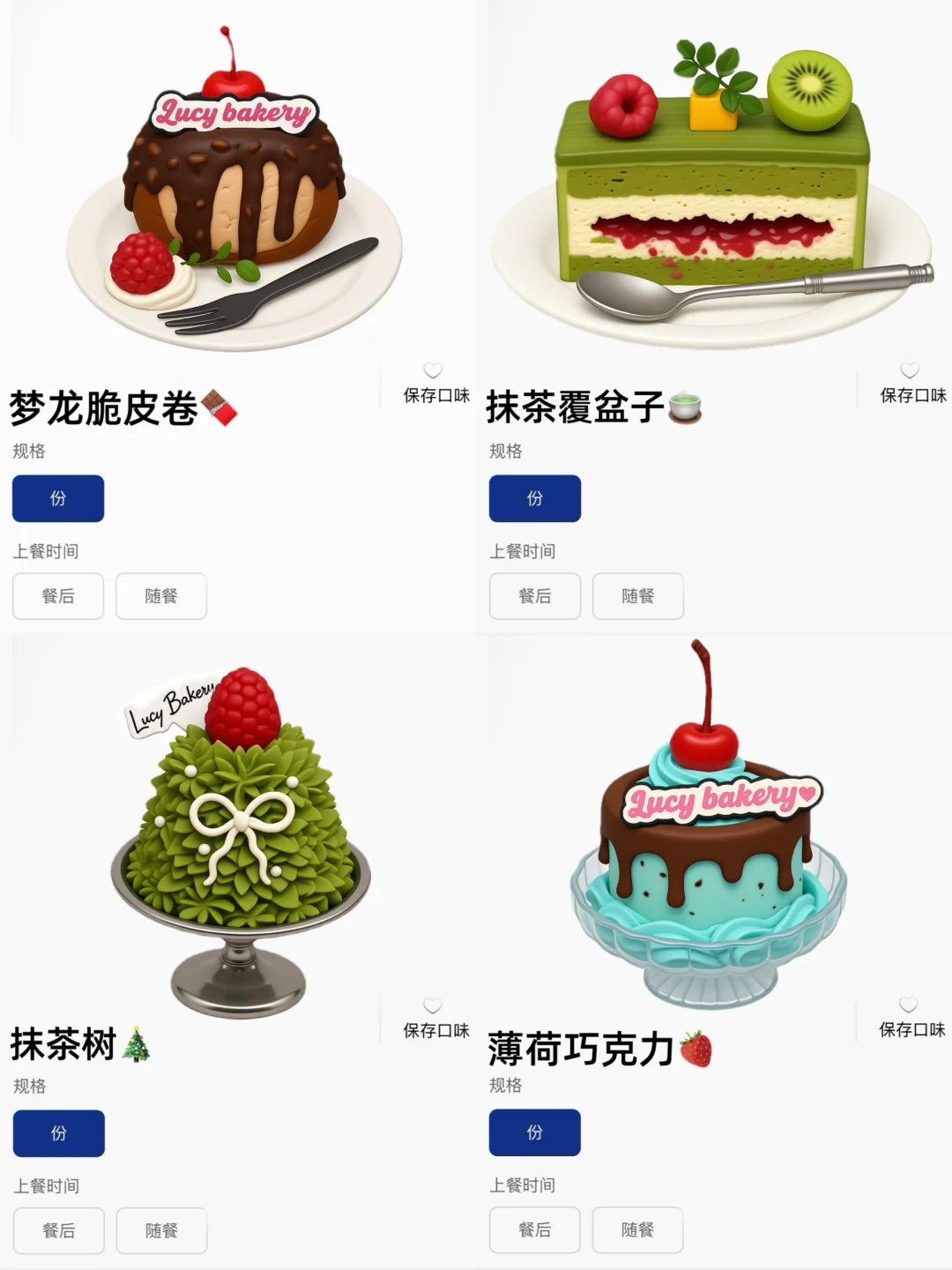Select the blue 份 swatch under 抹茶覆盆子

tap(534, 498)
